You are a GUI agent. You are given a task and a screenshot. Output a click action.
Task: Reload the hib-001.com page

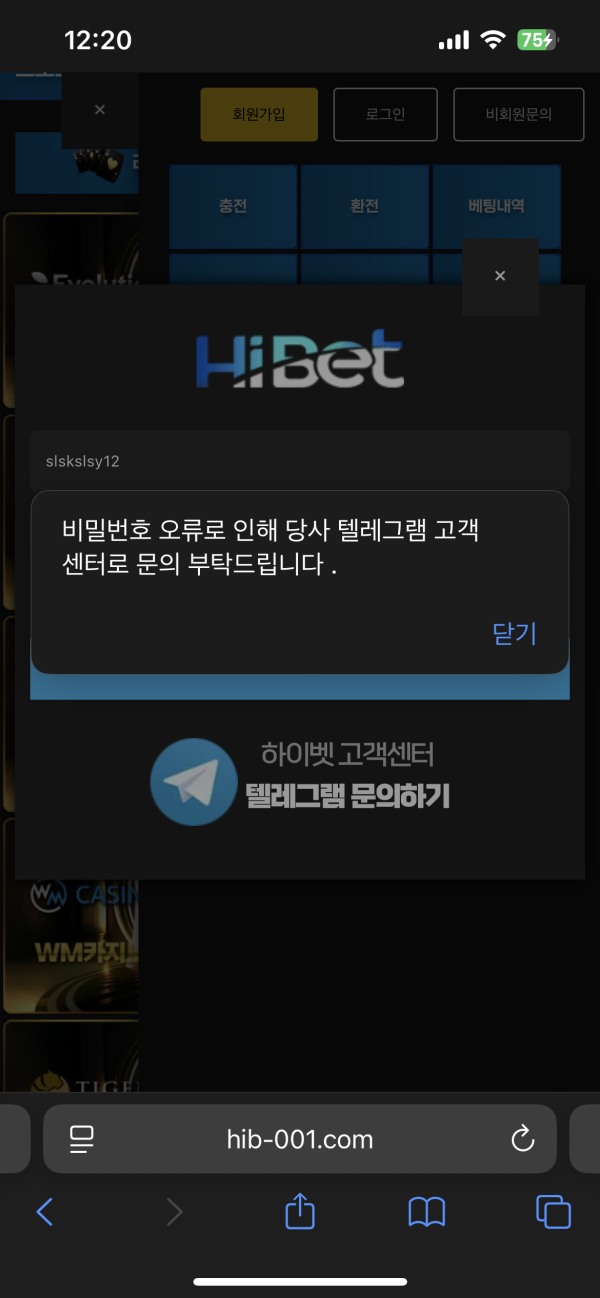pos(522,1138)
